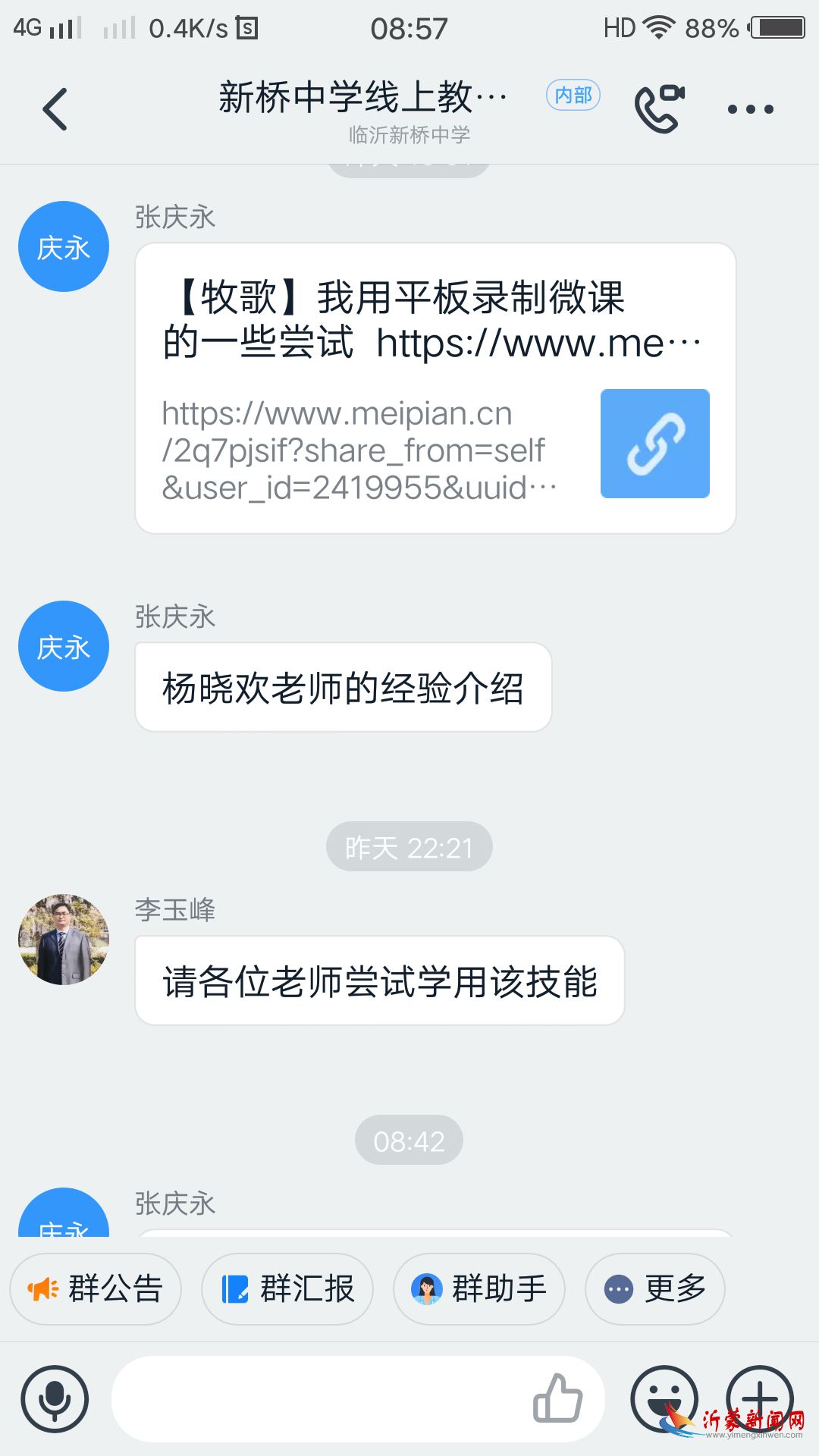This screenshot has height=1456, width=819.
Task: Open the group assistant 群助手
Action: click(477, 1289)
